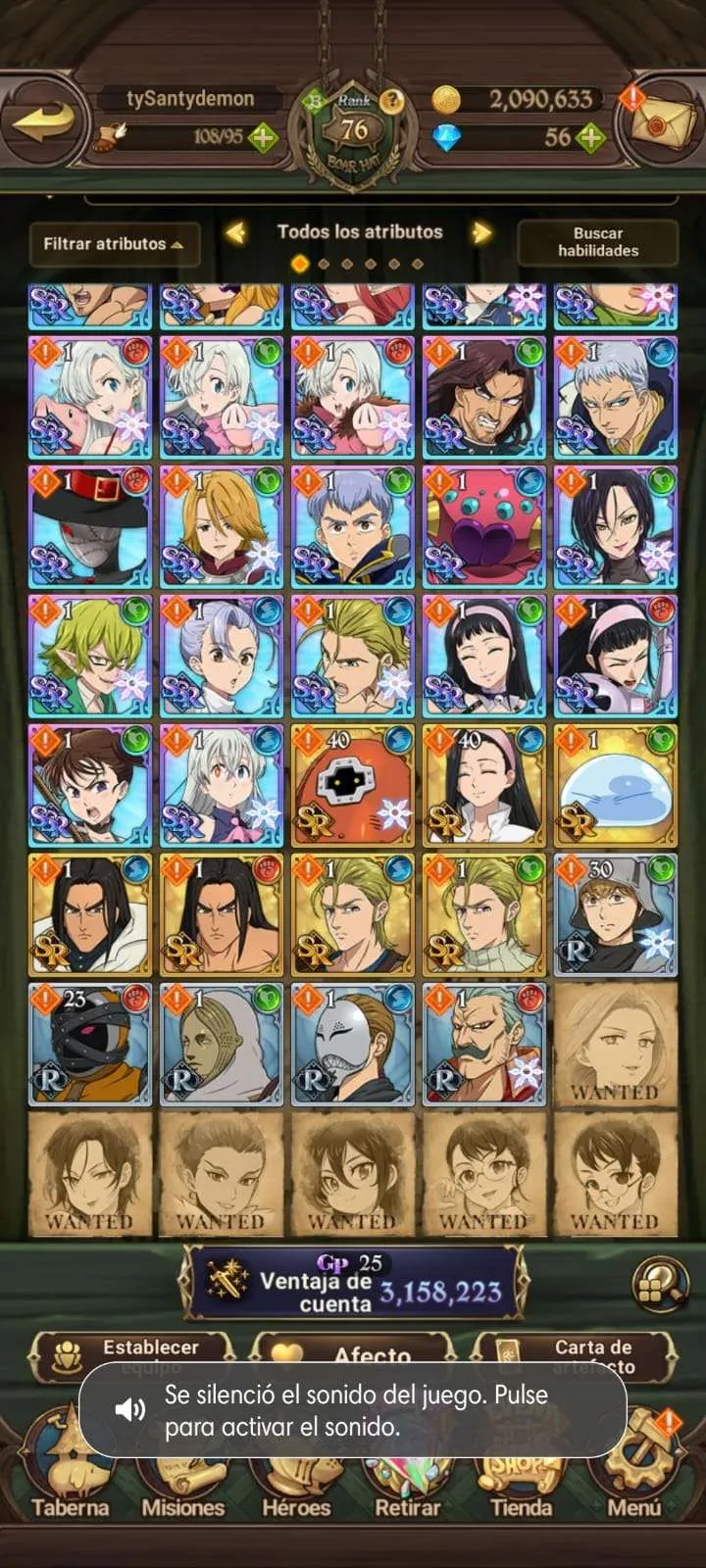706x1568 pixels.
Task: Switch to the previous attribute with left arrow
Action: [235, 232]
